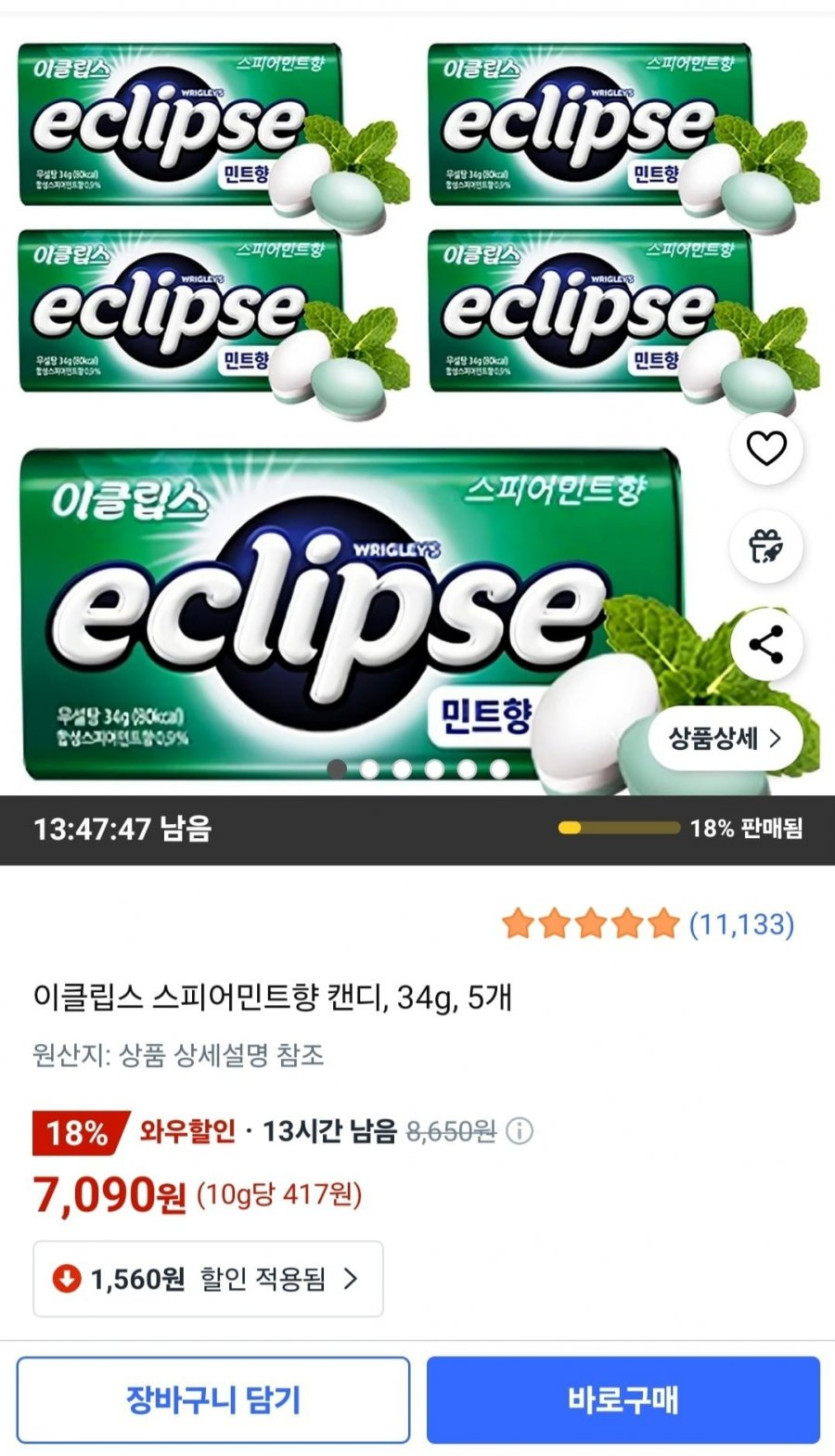Tap the info icon next to 8,650원
Viewport: 835px width, 1456px height.
coord(520,1131)
